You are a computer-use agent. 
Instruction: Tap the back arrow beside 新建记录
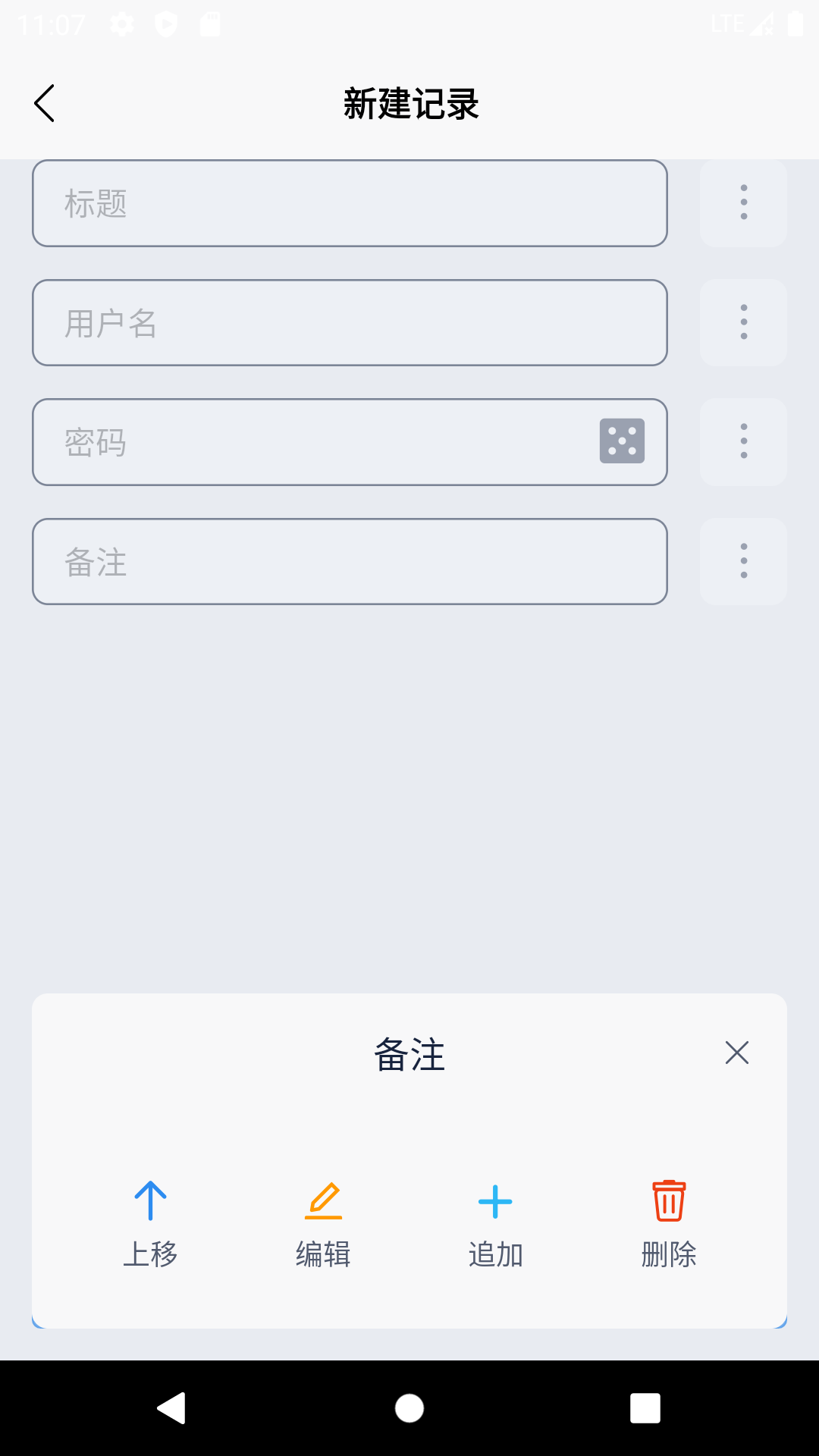44,102
